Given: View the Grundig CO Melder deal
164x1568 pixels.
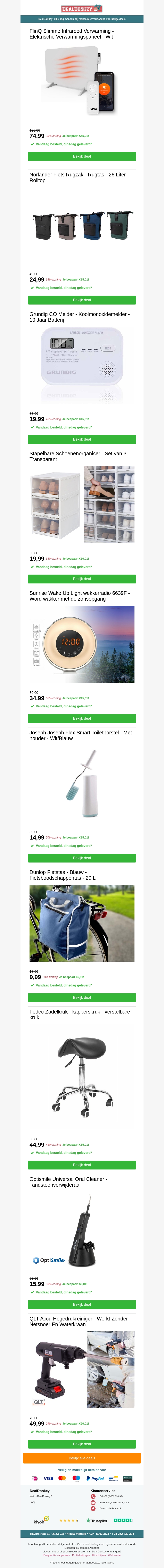Looking at the screenshot, I should click(82, 440).
